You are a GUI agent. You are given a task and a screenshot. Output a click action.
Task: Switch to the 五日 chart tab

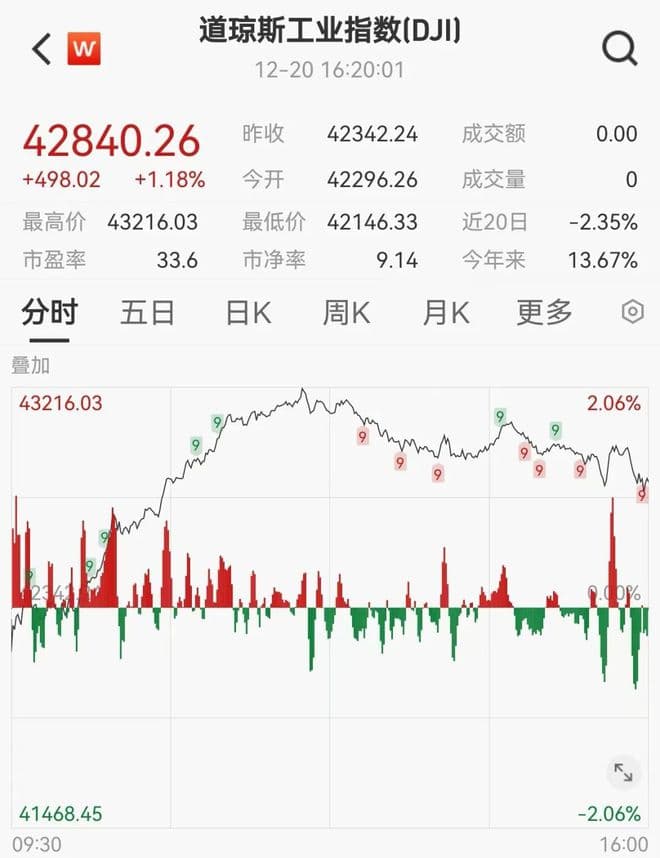pyautogui.click(x=147, y=313)
